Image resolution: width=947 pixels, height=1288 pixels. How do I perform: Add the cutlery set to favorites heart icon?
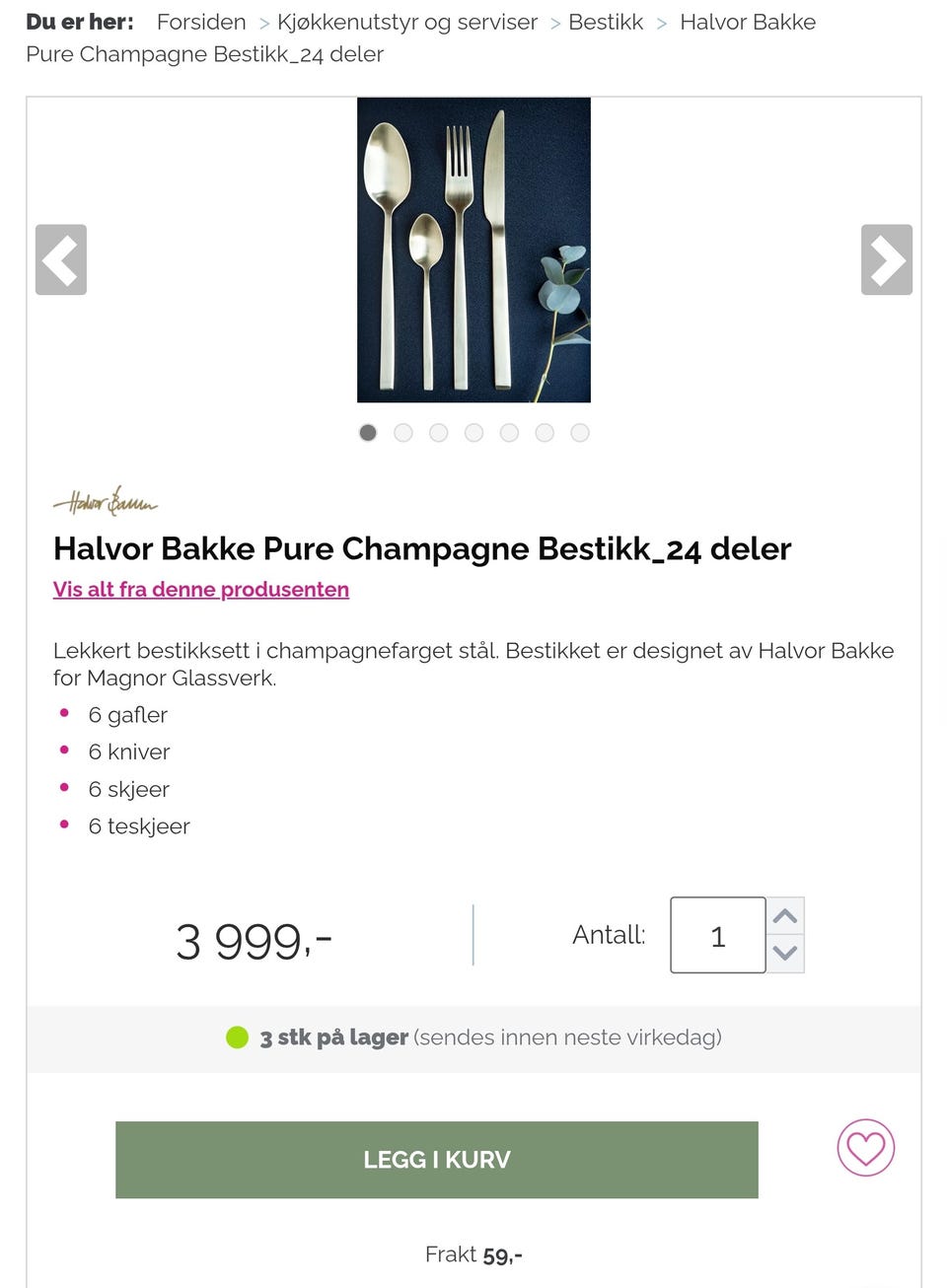coord(865,1148)
